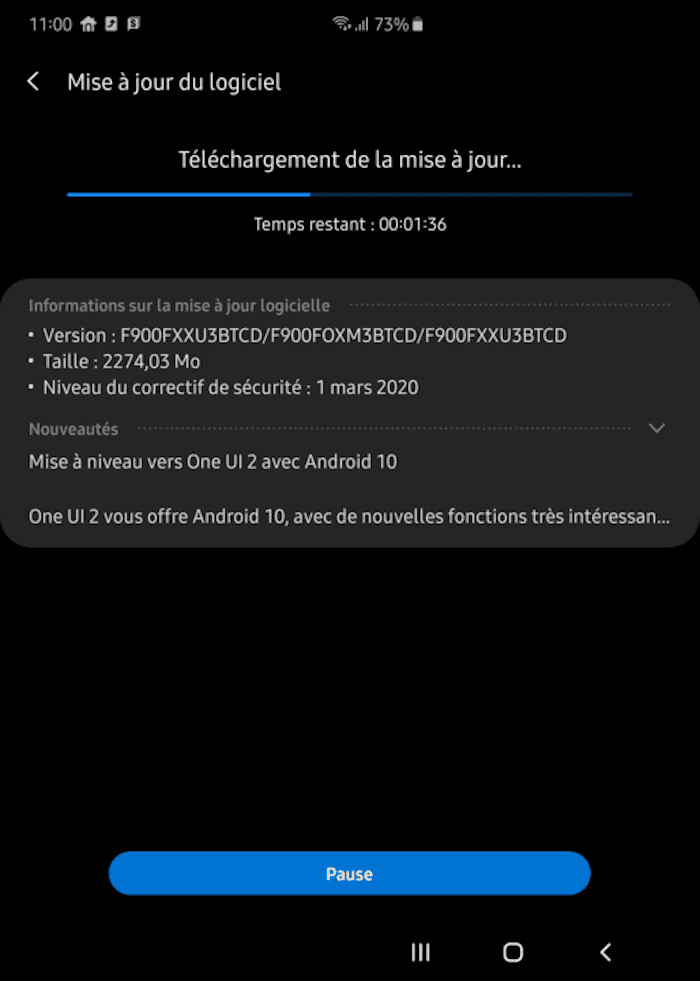
Task: Tap the system back button
Action: click(605, 953)
